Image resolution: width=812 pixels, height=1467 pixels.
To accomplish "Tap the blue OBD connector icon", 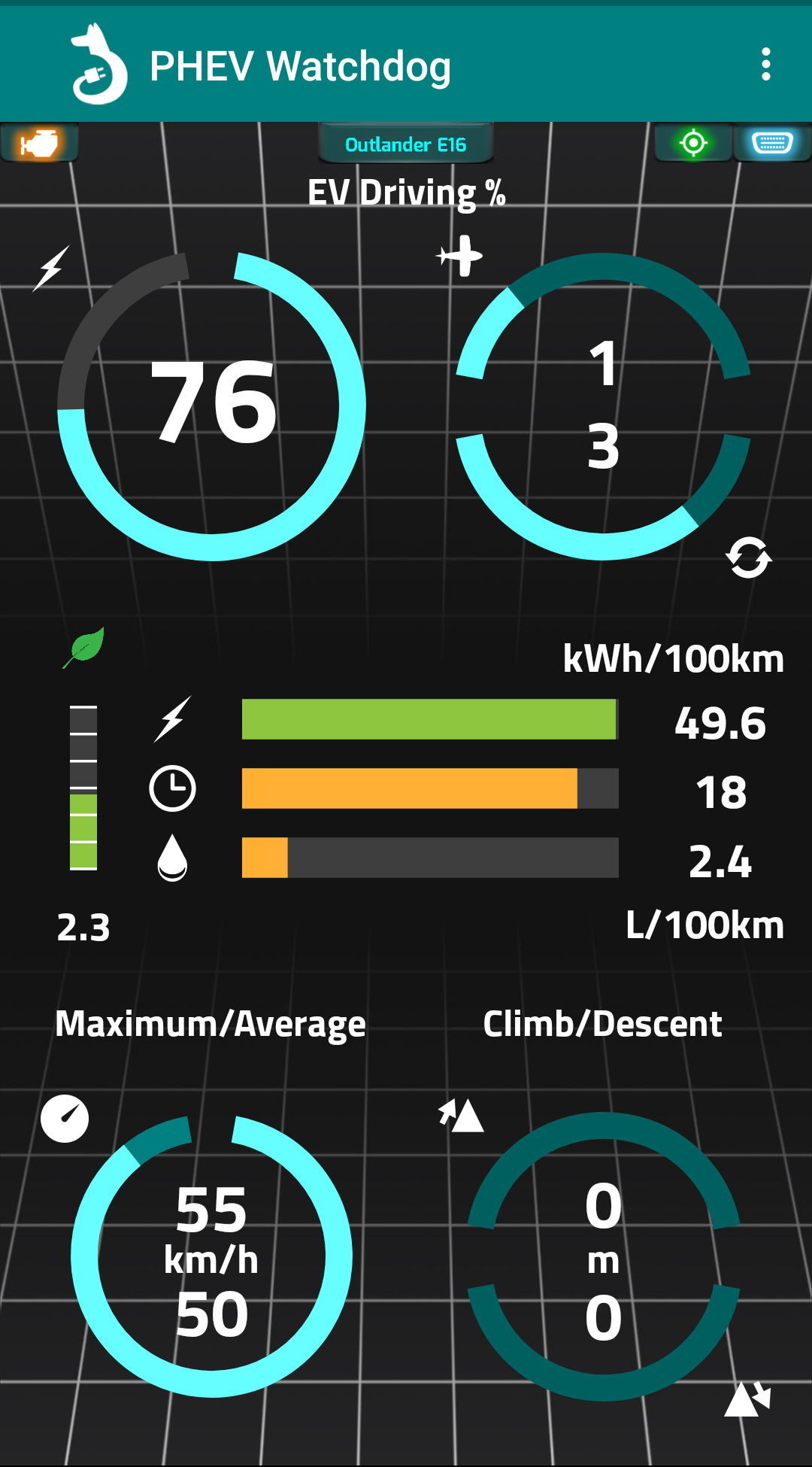I will (x=772, y=143).
